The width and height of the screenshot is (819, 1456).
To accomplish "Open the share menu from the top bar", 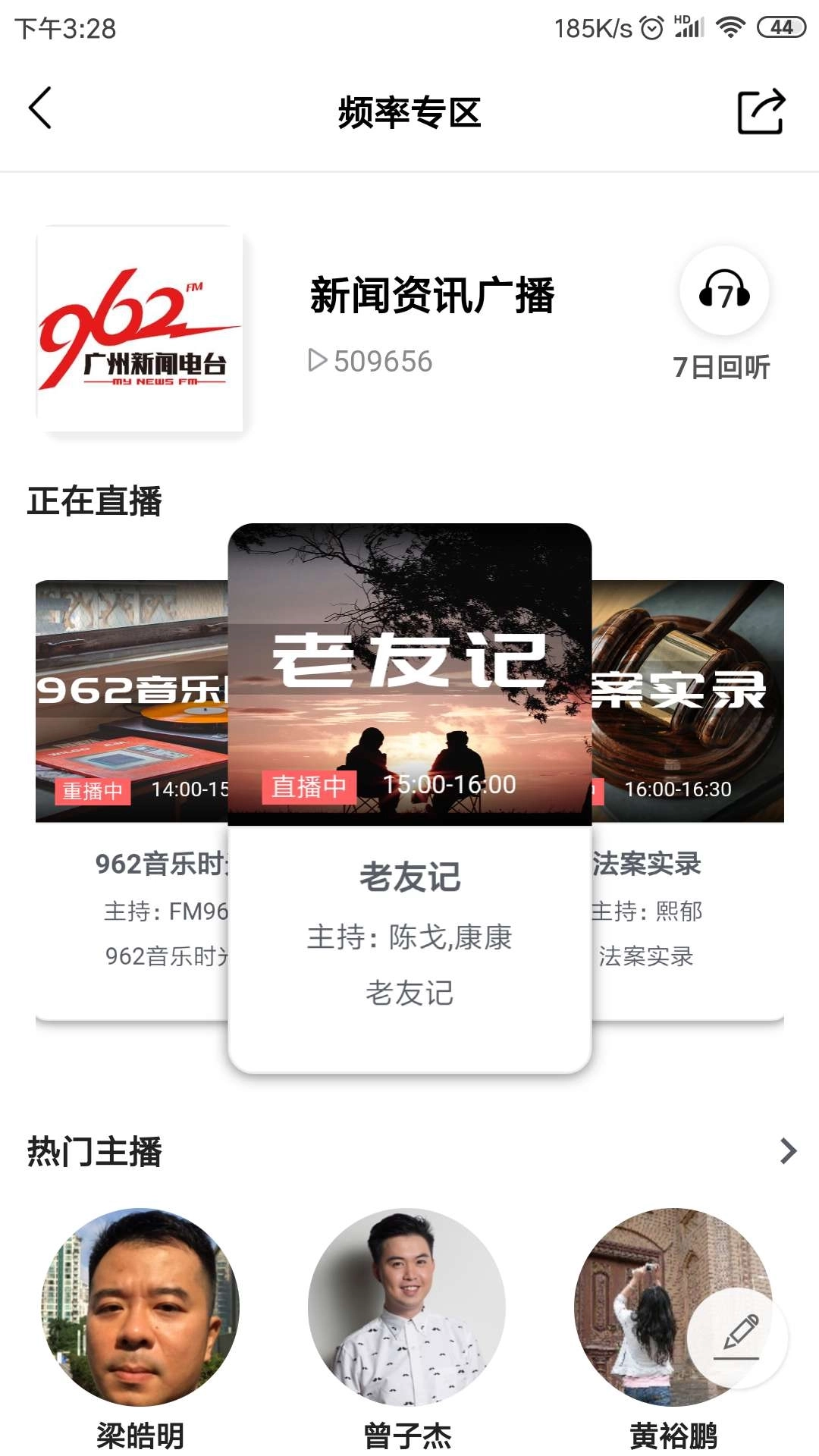I will [x=758, y=109].
